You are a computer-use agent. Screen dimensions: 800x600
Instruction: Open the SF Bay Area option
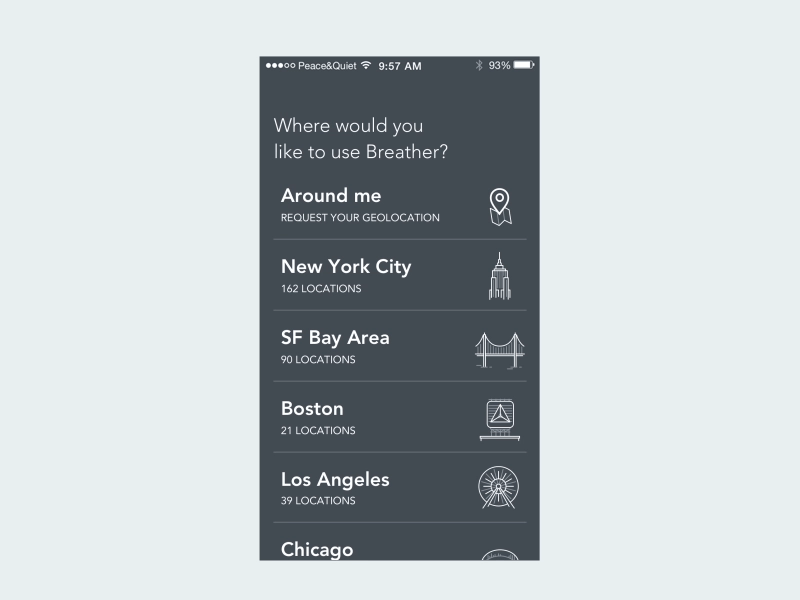click(399, 346)
